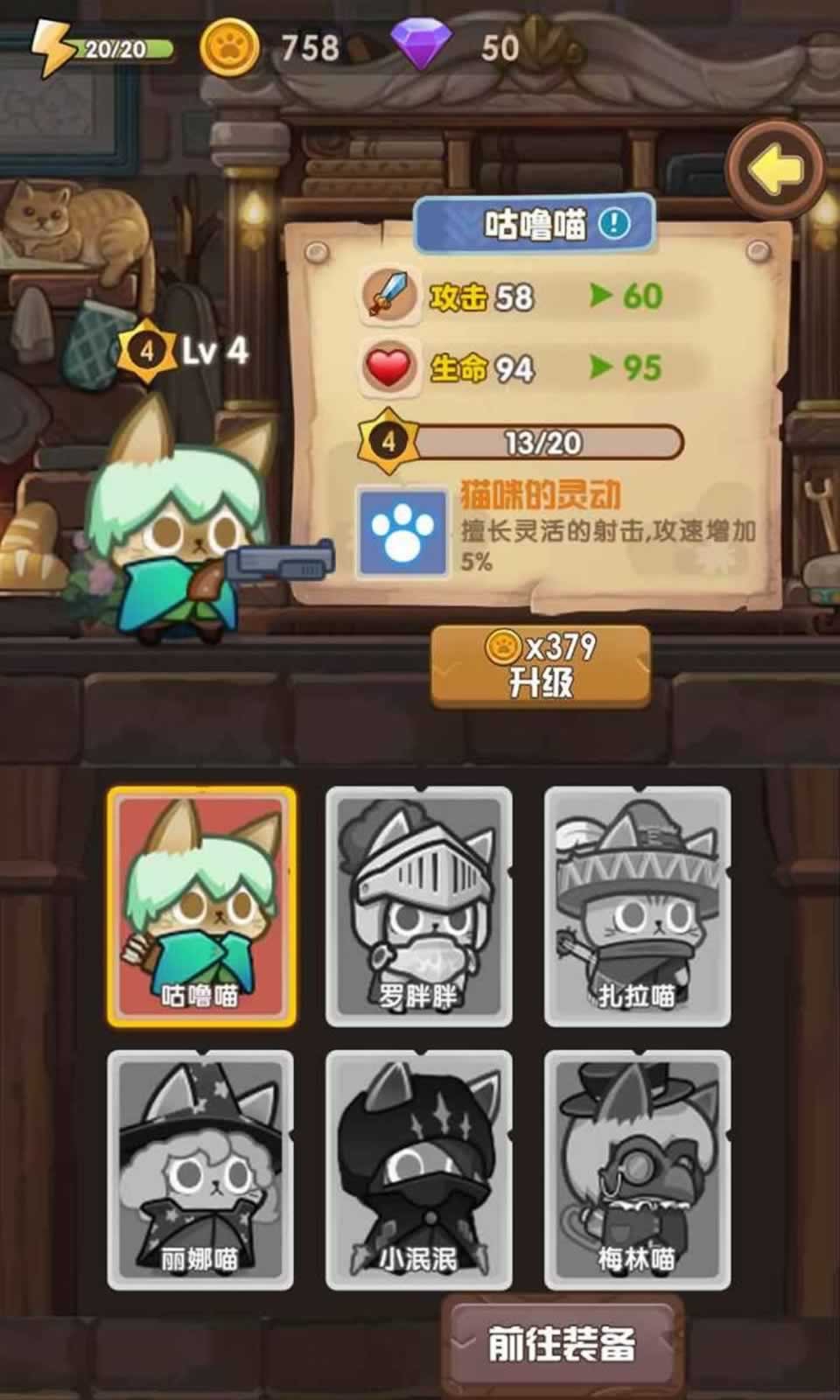Select the 罗胖胖 knight cat card
The image size is (840, 1400).
[419, 906]
